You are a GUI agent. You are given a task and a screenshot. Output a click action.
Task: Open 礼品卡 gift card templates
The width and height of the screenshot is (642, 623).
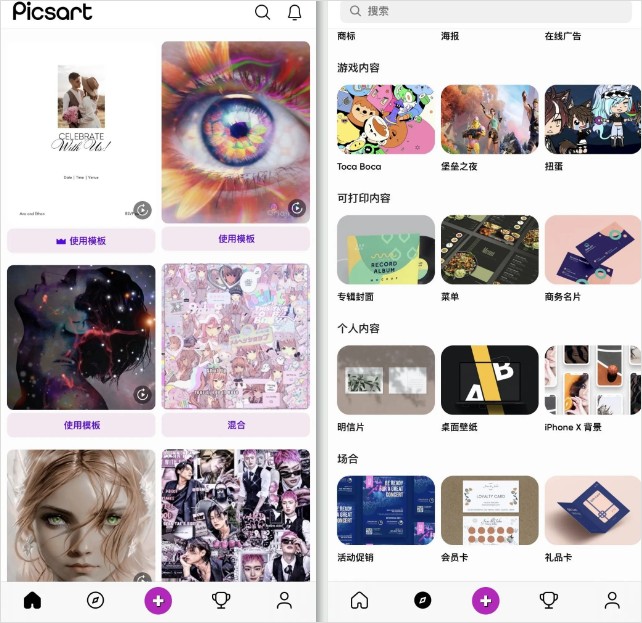click(593, 510)
